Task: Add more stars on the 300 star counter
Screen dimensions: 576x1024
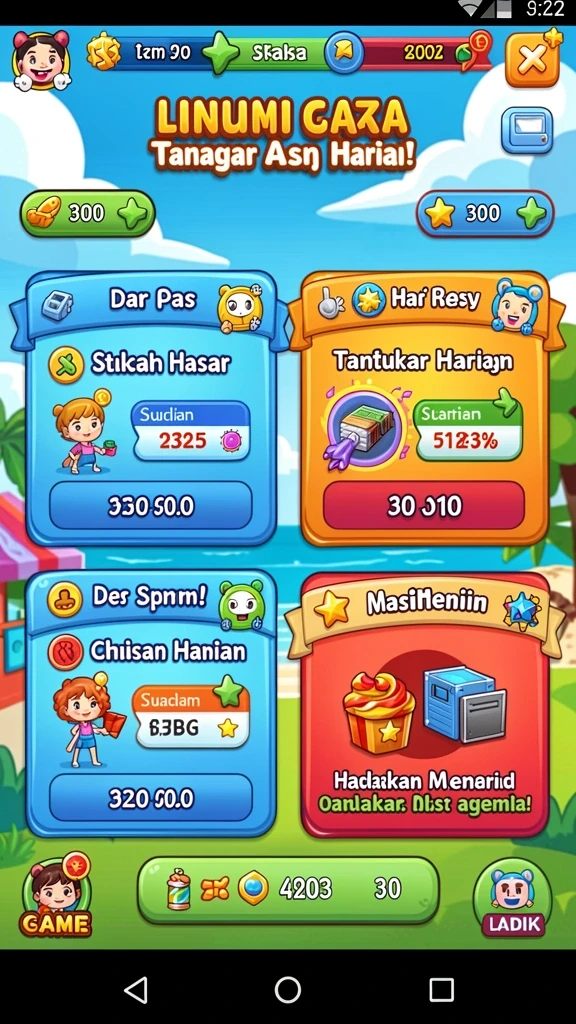Action: click(531, 214)
